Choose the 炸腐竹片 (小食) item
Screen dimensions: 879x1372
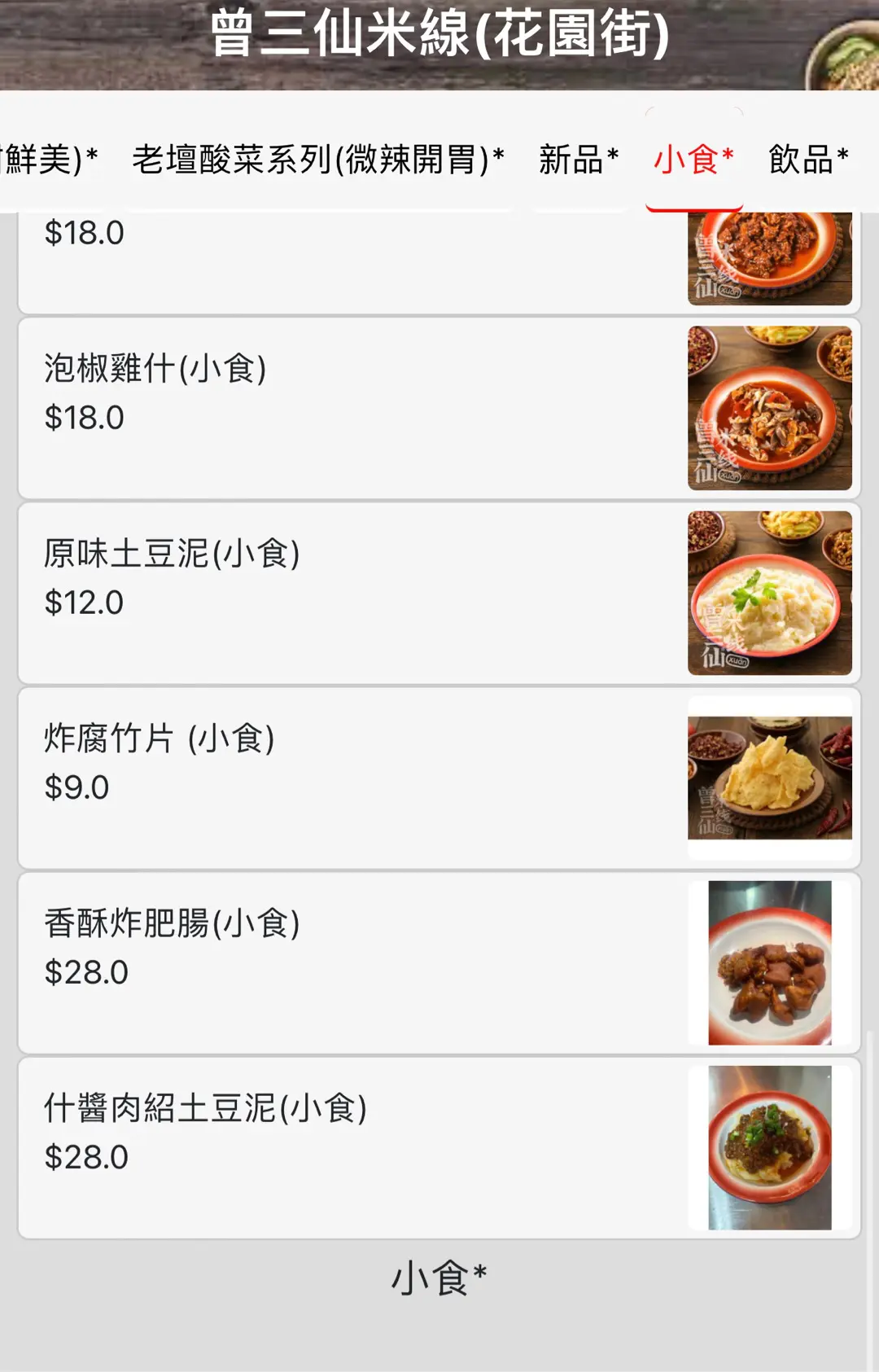[x=439, y=778]
